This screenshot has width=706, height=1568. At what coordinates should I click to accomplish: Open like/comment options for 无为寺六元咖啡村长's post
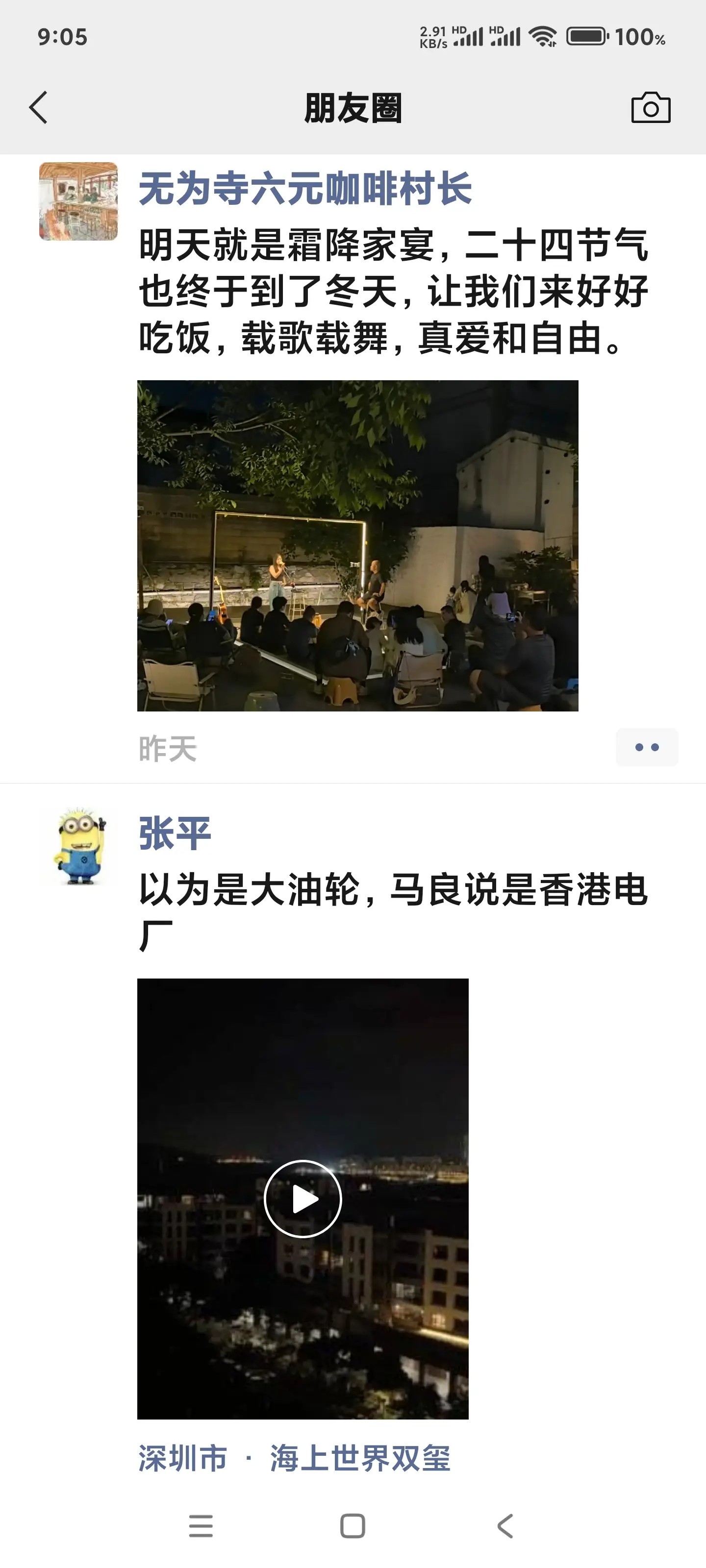(646, 747)
